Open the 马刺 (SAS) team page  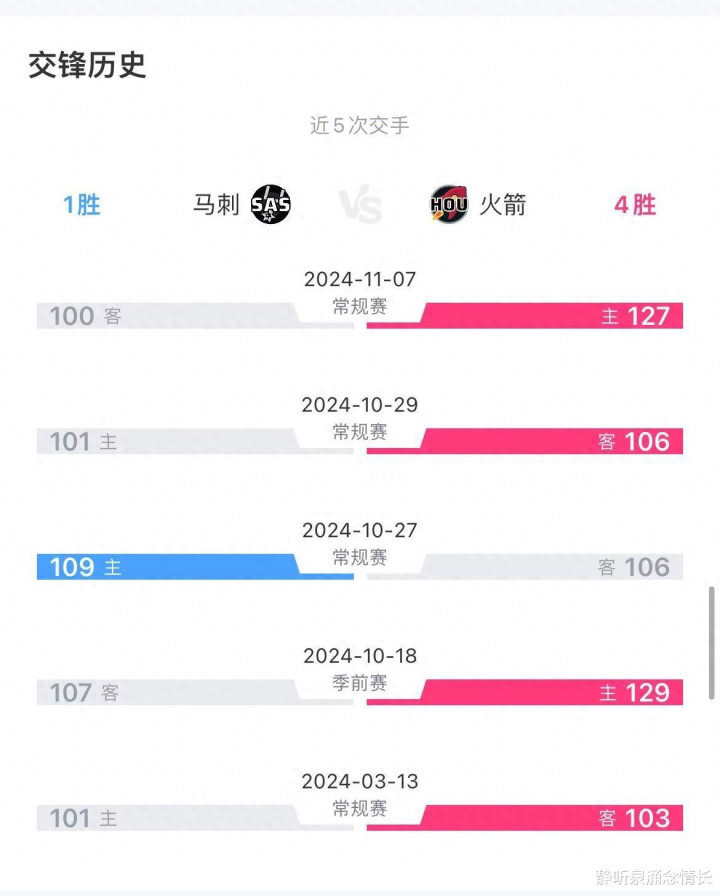[x=242, y=204]
